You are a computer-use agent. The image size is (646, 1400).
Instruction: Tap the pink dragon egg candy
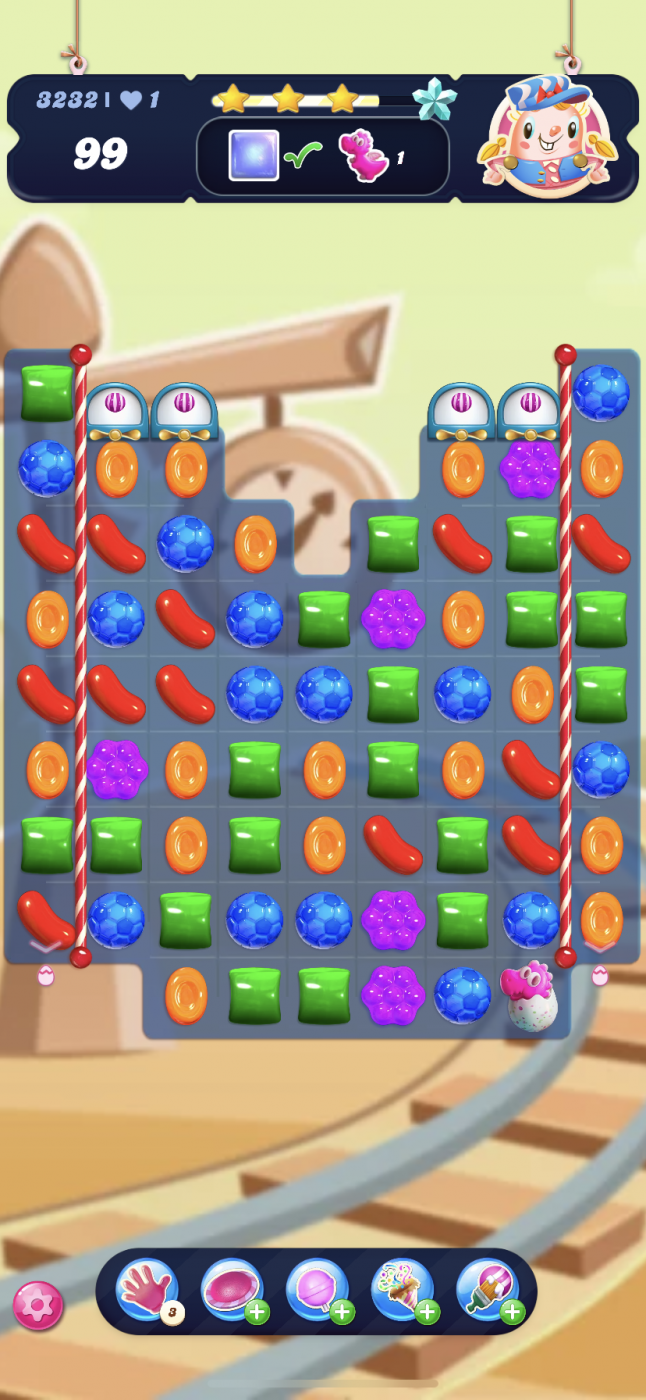click(531, 996)
